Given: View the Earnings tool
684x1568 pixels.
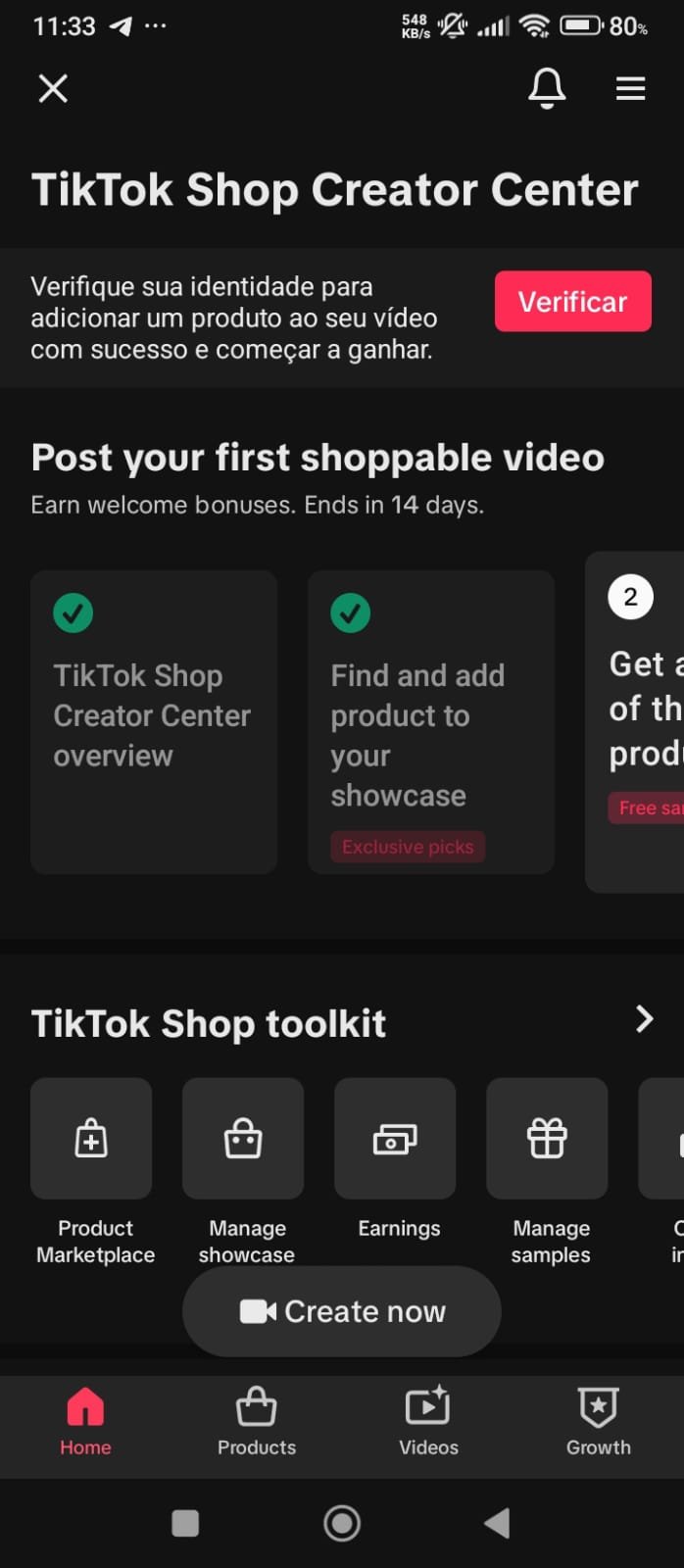Looking at the screenshot, I should [x=395, y=1139].
